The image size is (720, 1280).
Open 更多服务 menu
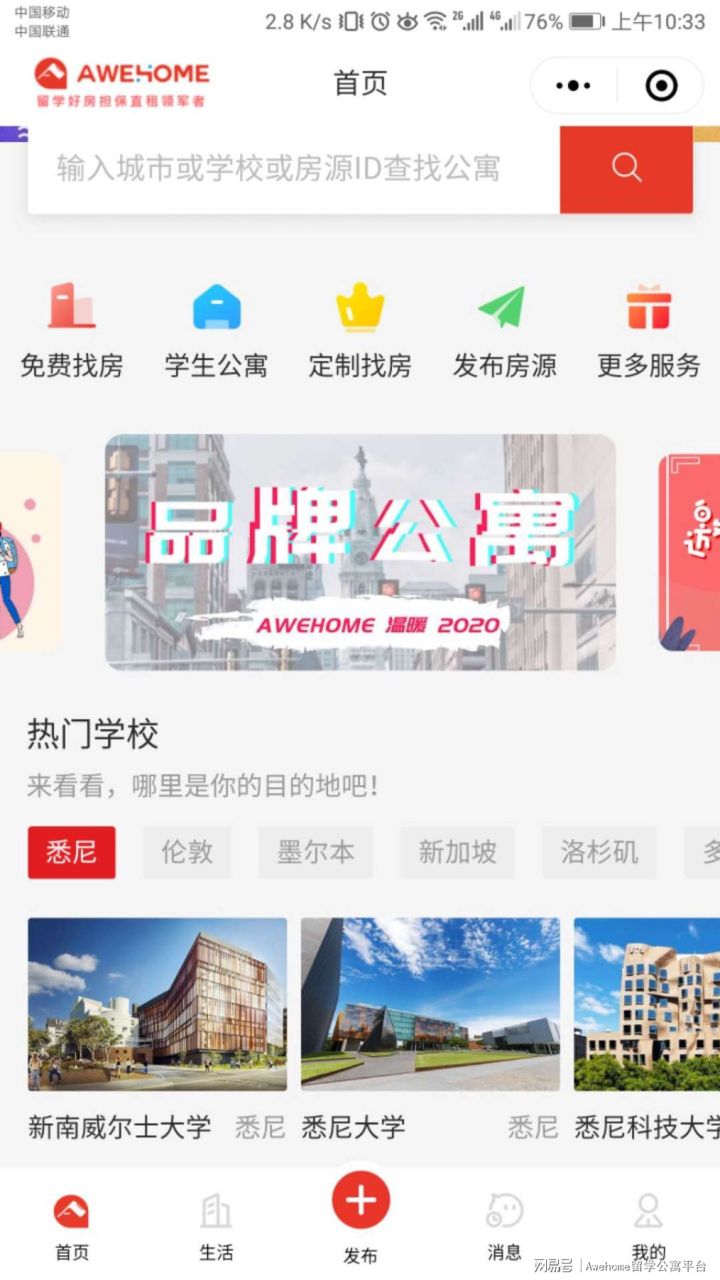(x=648, y=332)
